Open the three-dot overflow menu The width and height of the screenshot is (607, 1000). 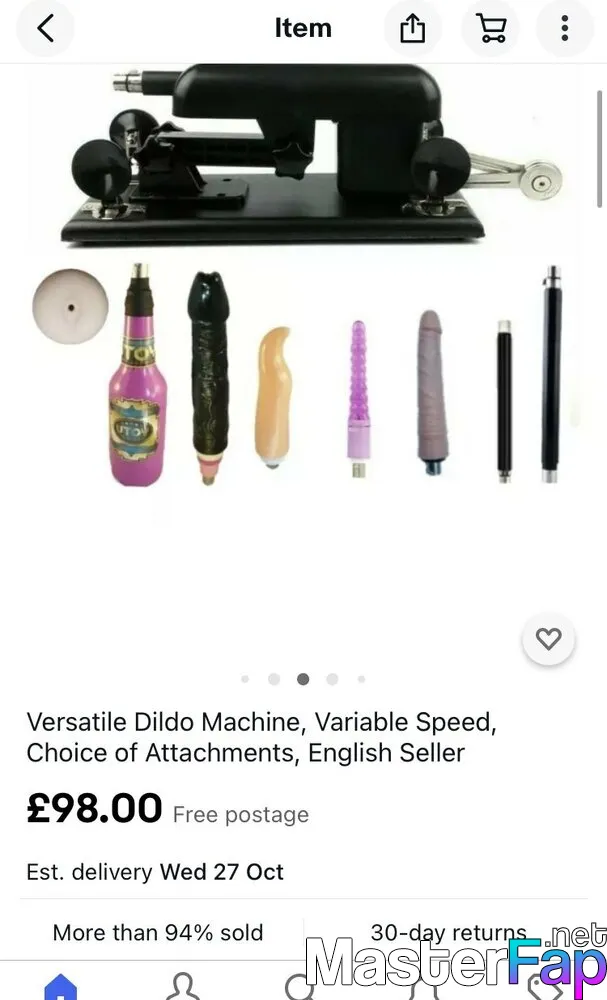pyautogui.click(x=565, y=29)
